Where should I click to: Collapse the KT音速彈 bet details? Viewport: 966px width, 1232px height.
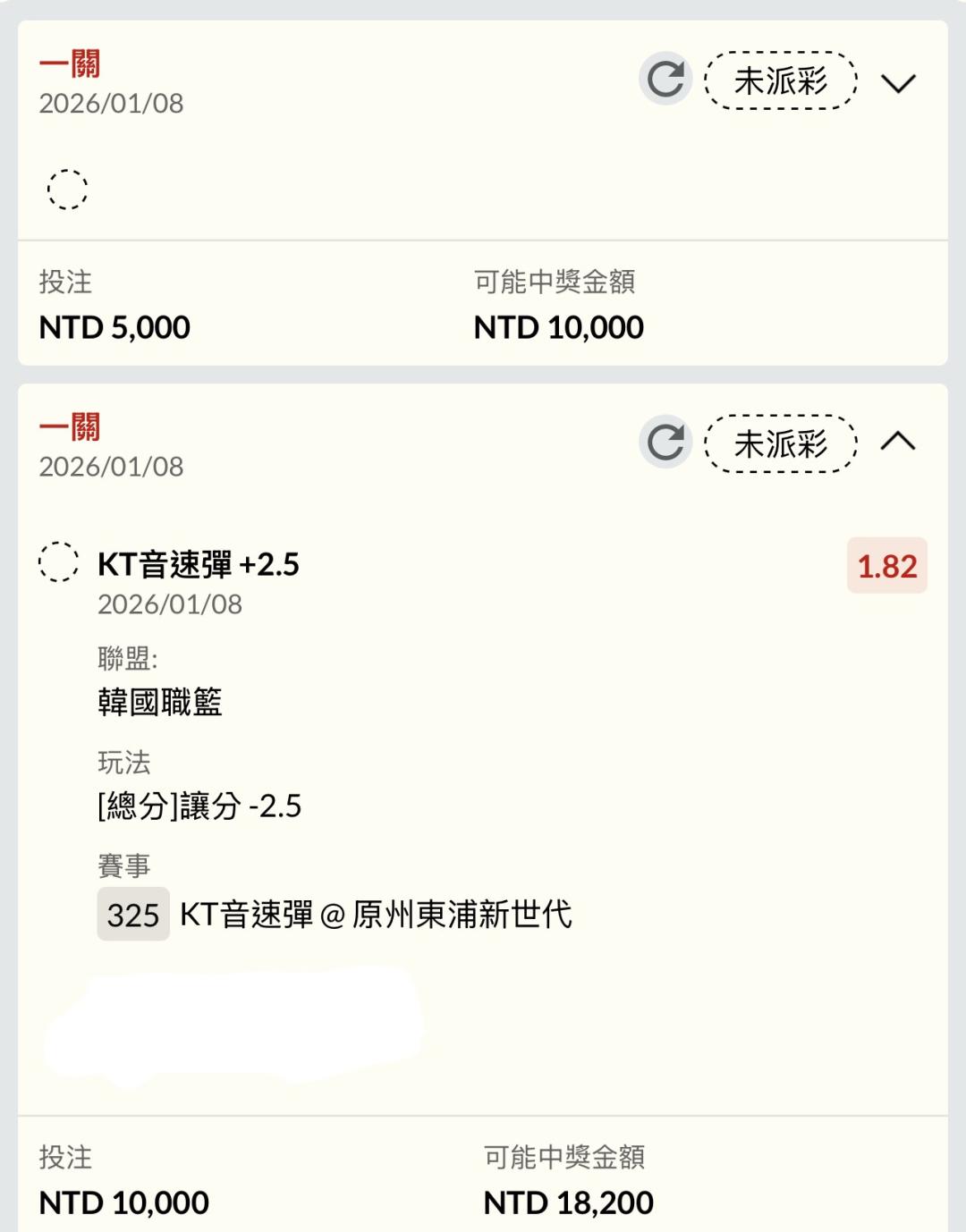point(898,442)
